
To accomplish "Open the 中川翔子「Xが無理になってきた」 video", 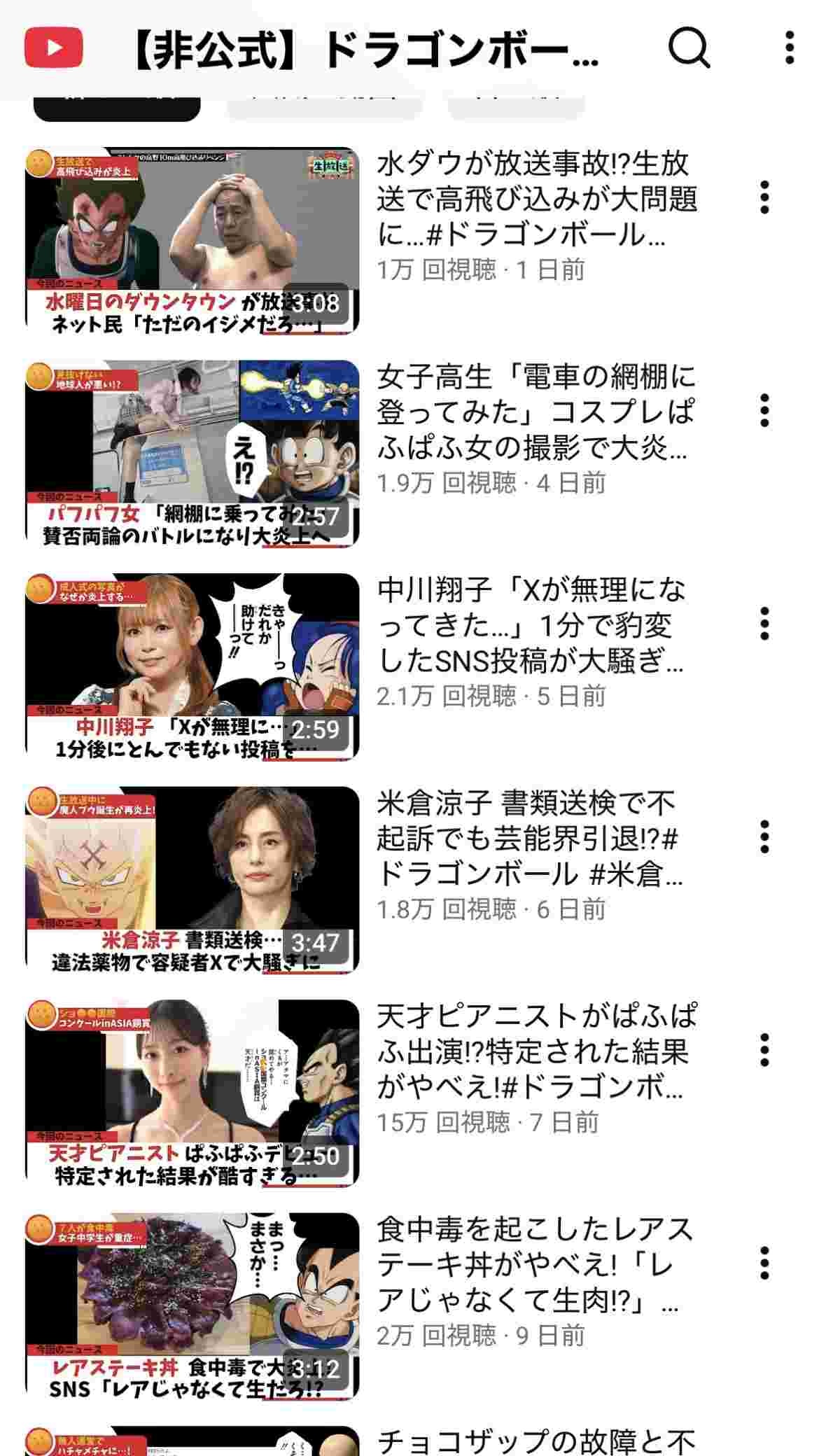I will [192, 666].
